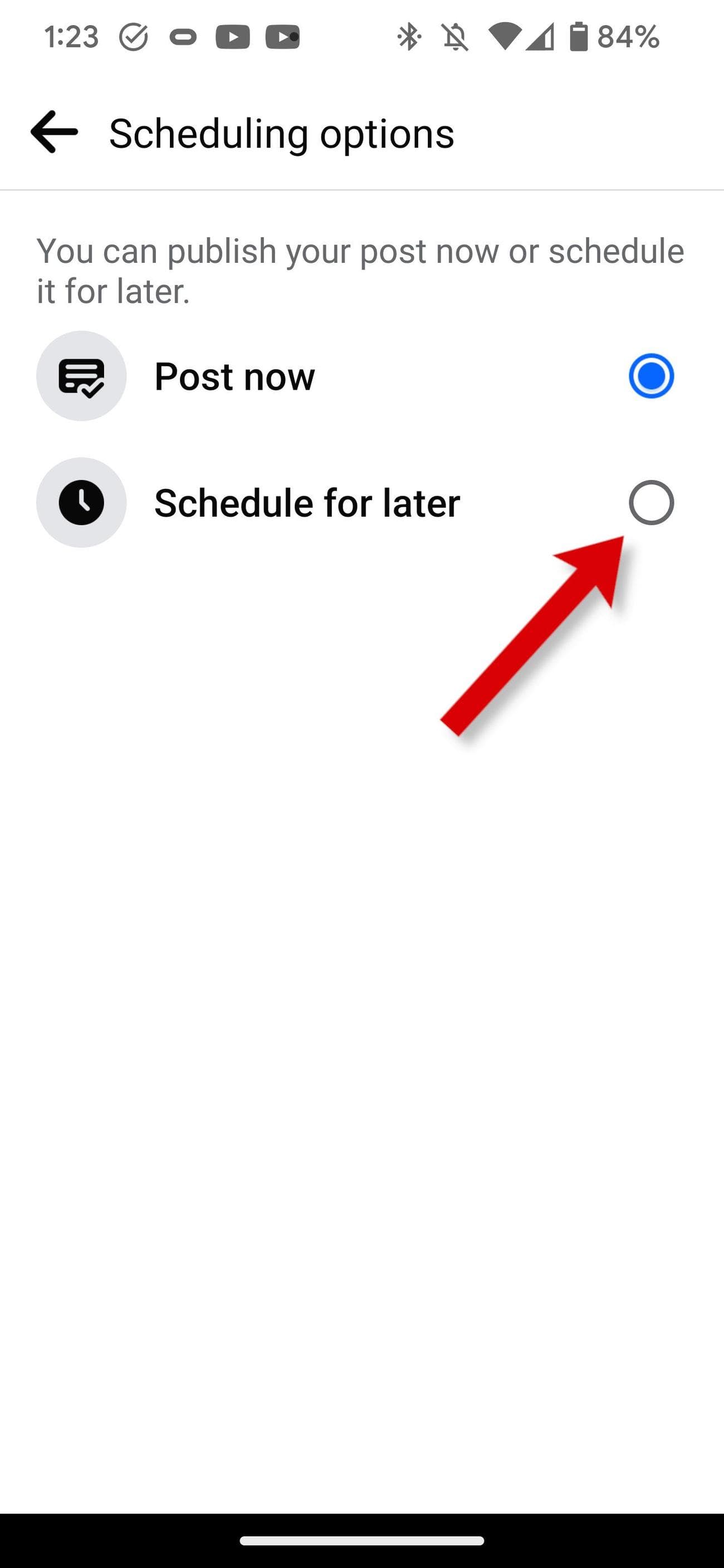Go back from Scheduling options
Screen dimensions: 724x1568
coord(54,131)
